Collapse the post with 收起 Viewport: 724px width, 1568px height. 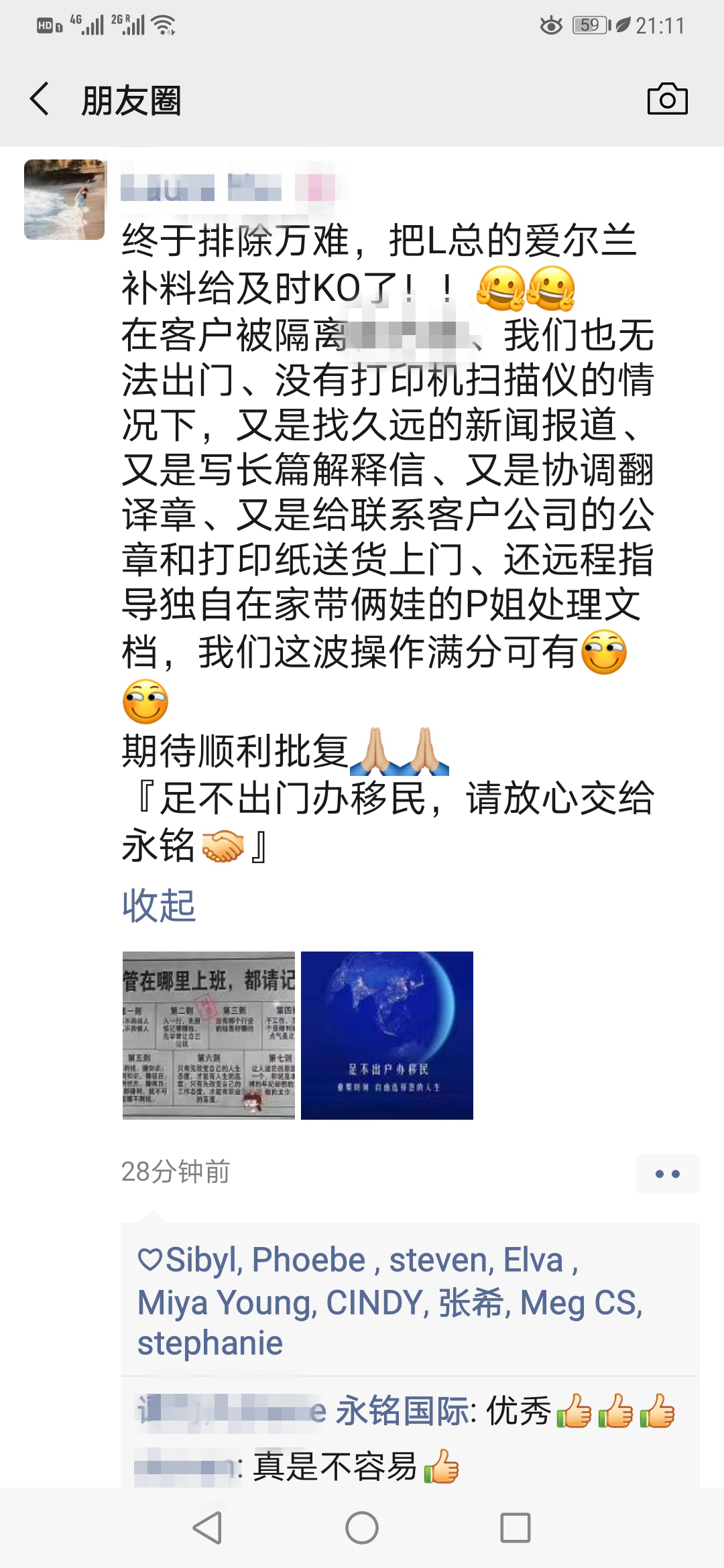point(158,906)
